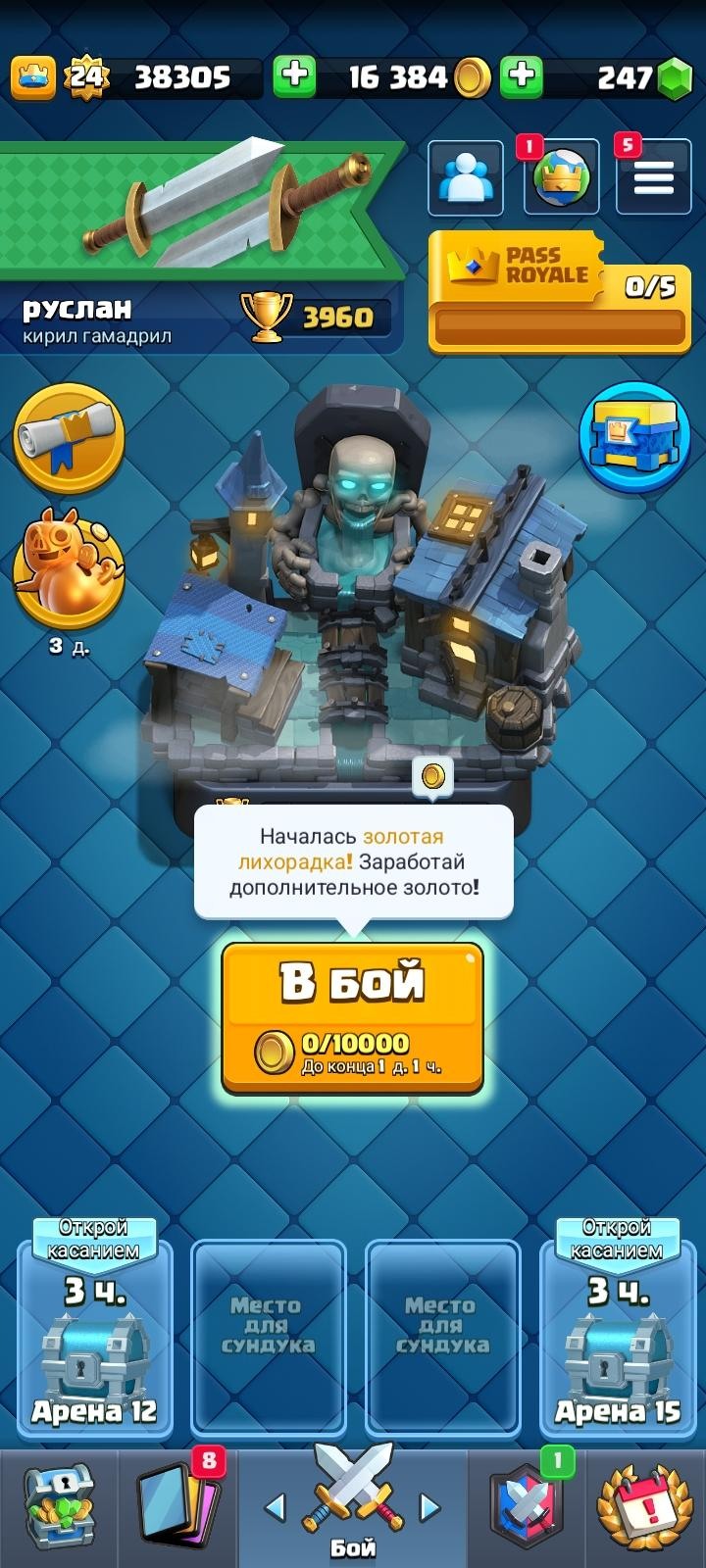This screenshot has height=1568, width=706.
Task: Tap the green plus to buy gold
Action: [293, 76]
